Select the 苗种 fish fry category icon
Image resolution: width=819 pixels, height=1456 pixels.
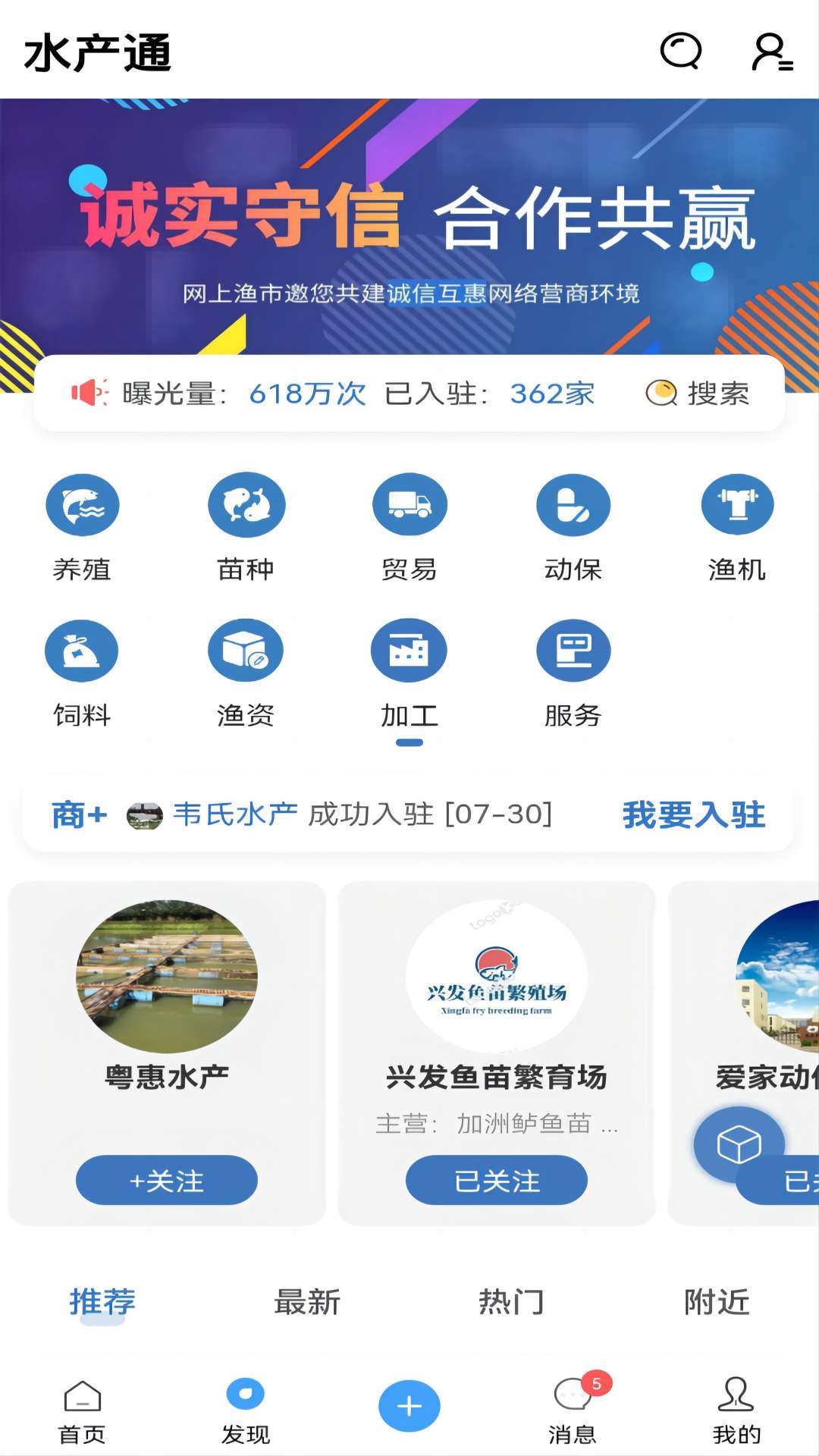tap(245, 504)
